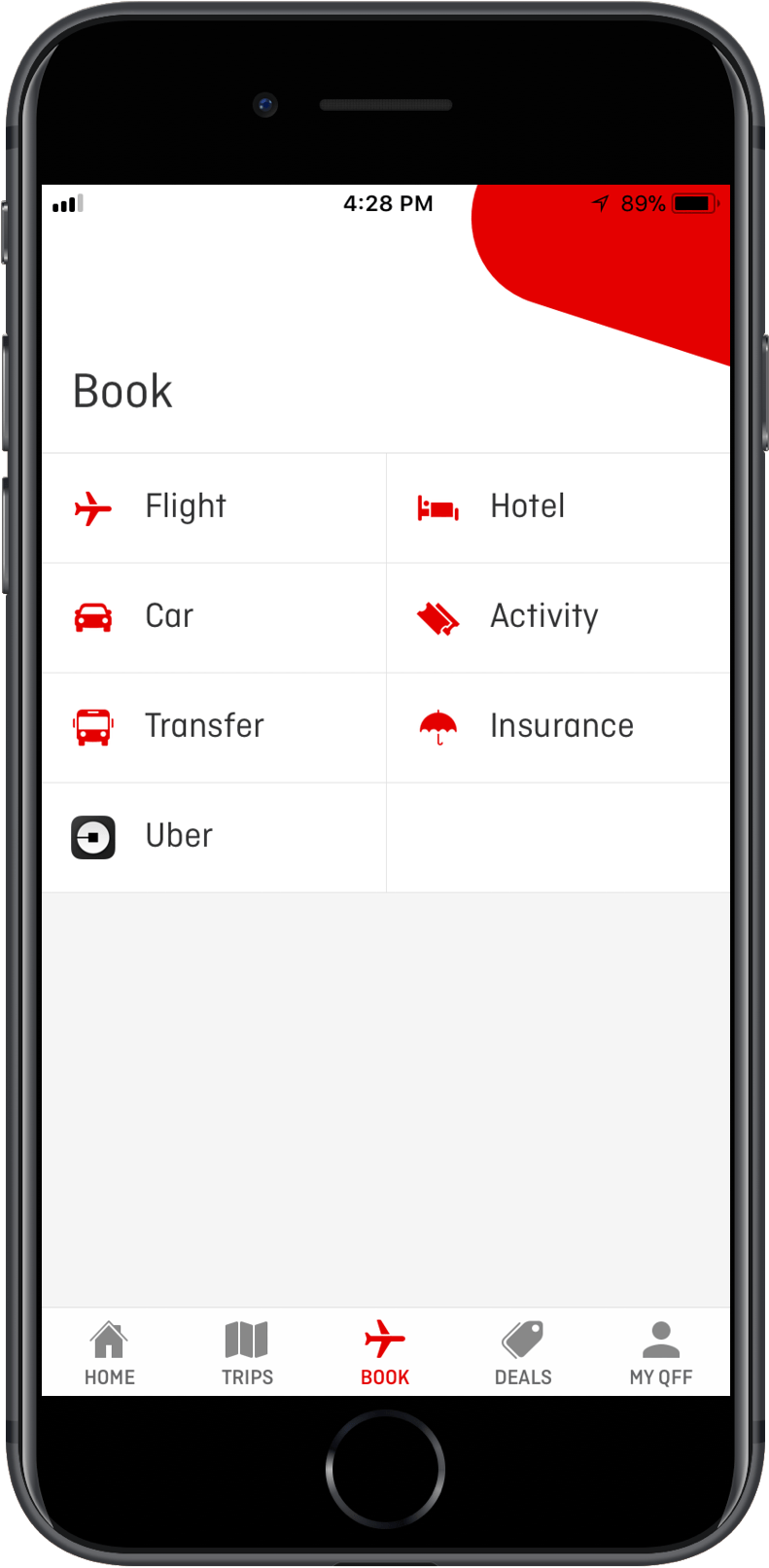The width and height of the screenshot is (769, 1568).
Task: Open Uber using its logo icon
Action: click(92, 836)
